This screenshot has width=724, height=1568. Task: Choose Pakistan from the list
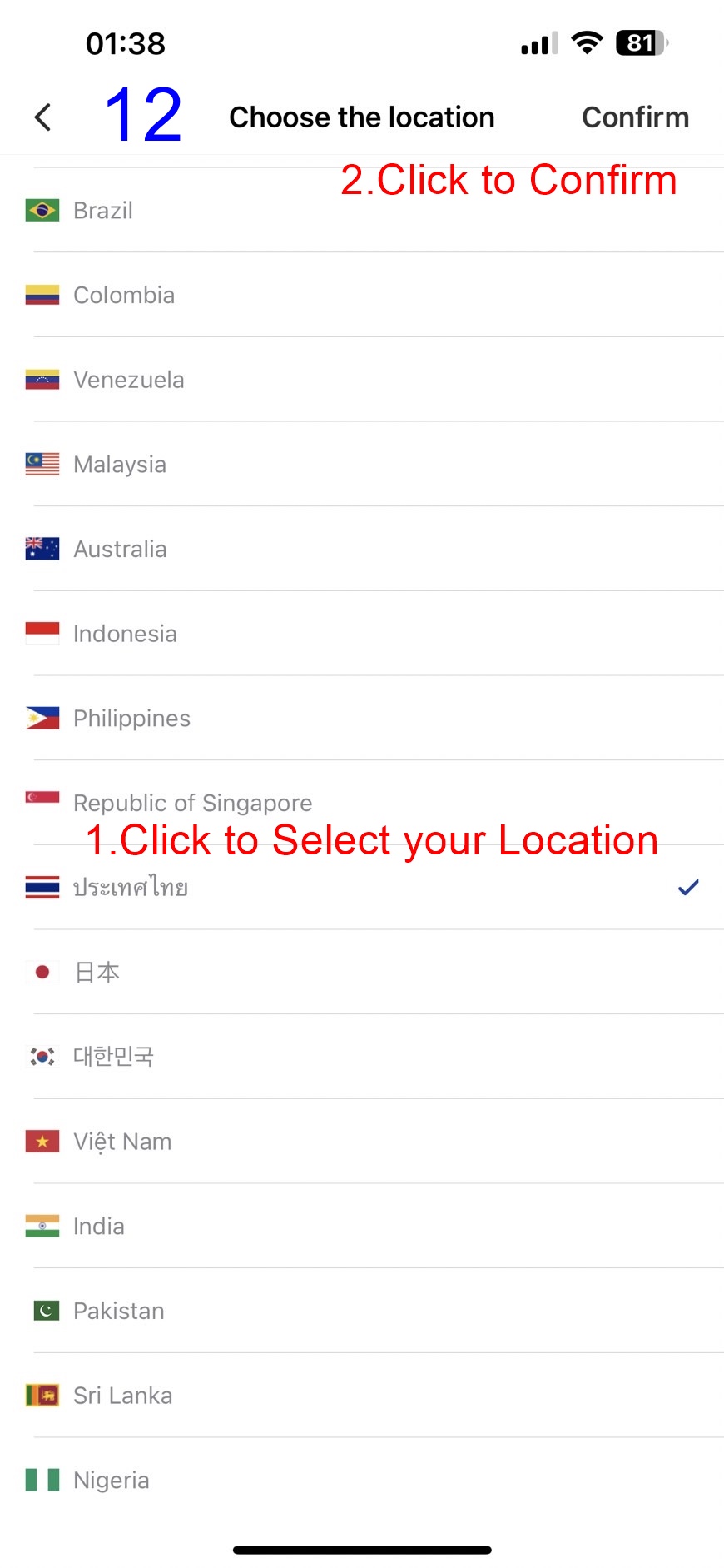(x=119, y=1312)
